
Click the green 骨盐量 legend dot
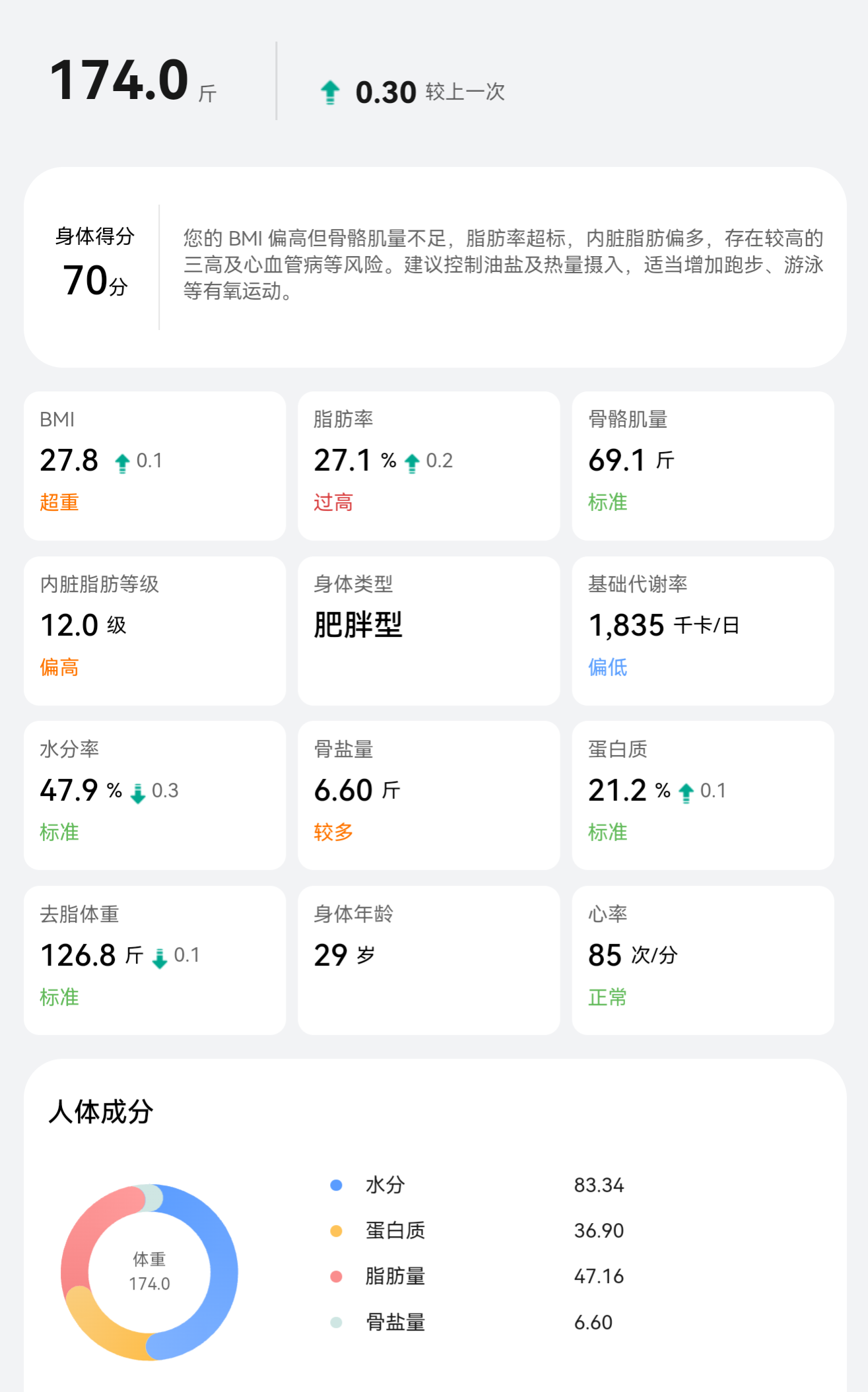337,1322
